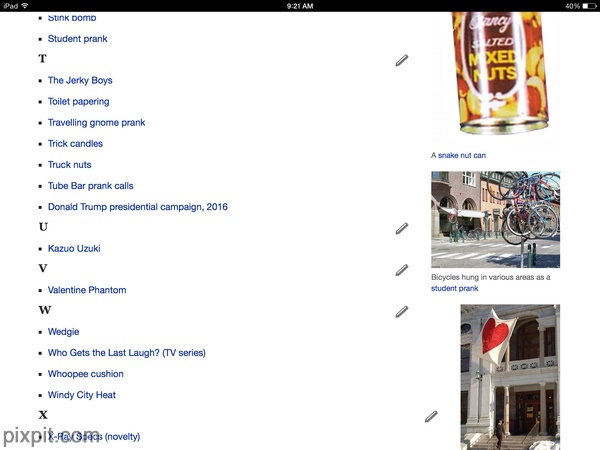The image size is (600, 450).
Task: Open Whoopee cushion article
Action: click(85, 374)
